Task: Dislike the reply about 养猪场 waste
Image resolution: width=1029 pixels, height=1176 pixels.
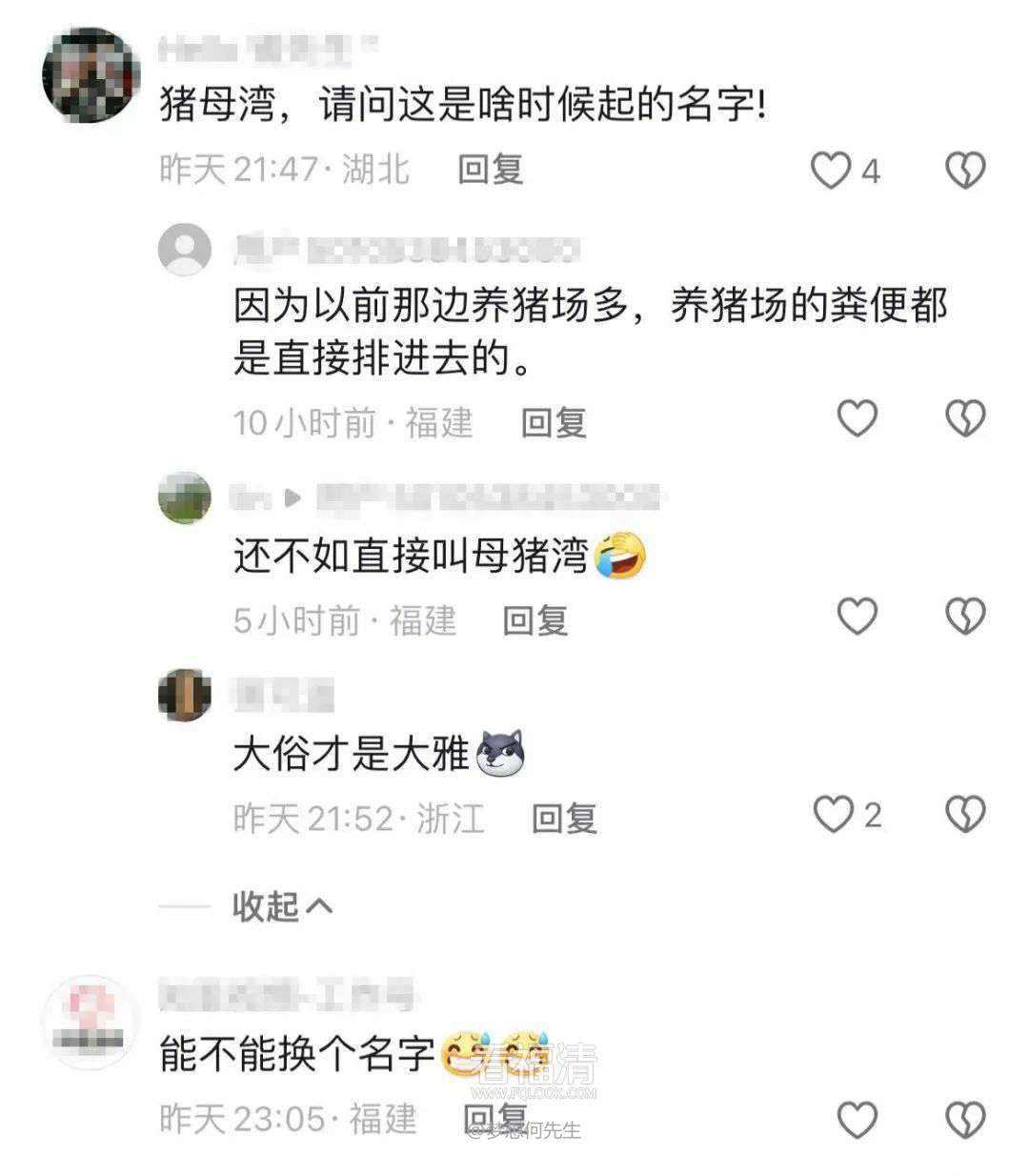Action: tap(964, 418)
